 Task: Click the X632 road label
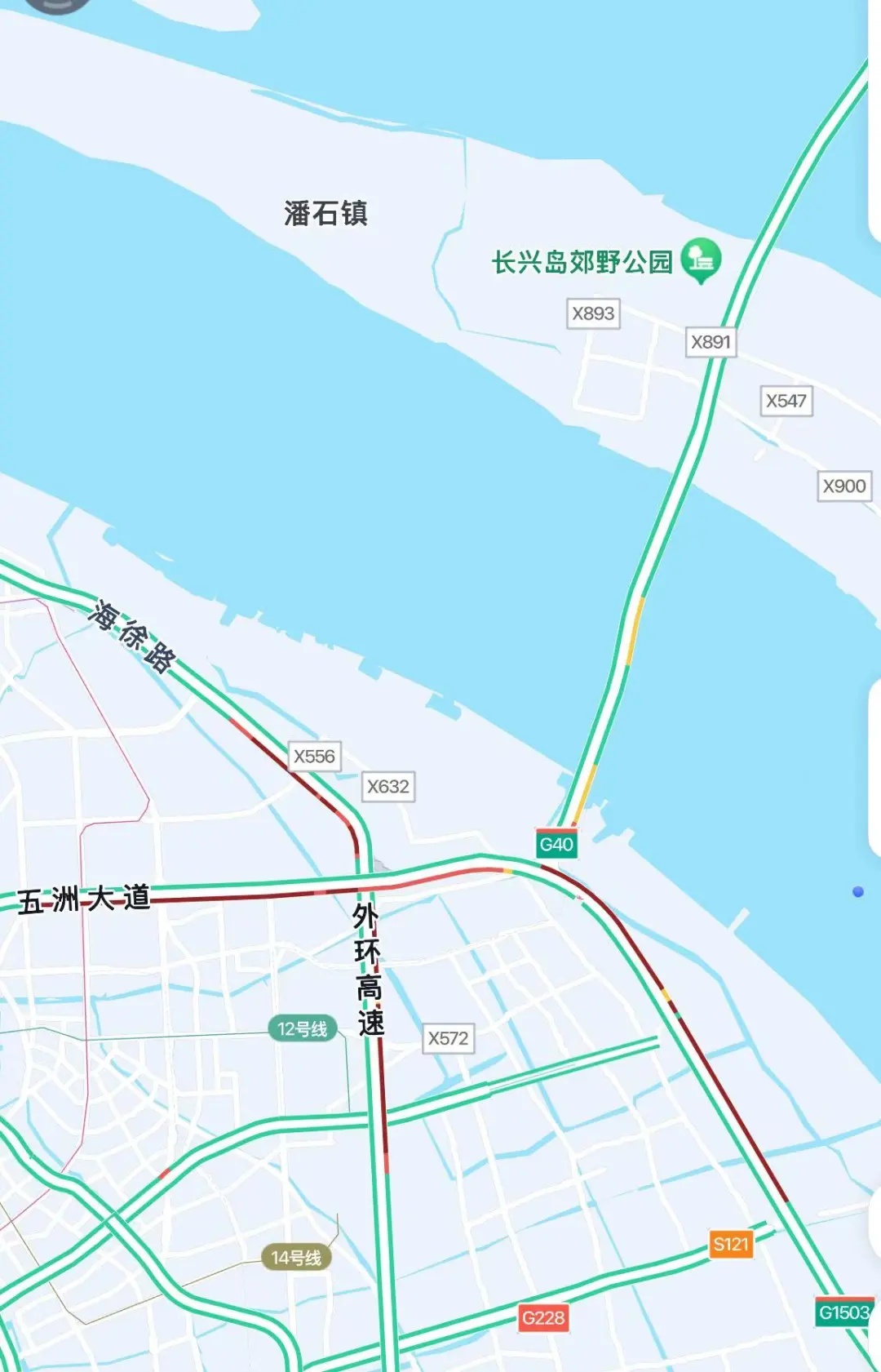tap(387, 787)
